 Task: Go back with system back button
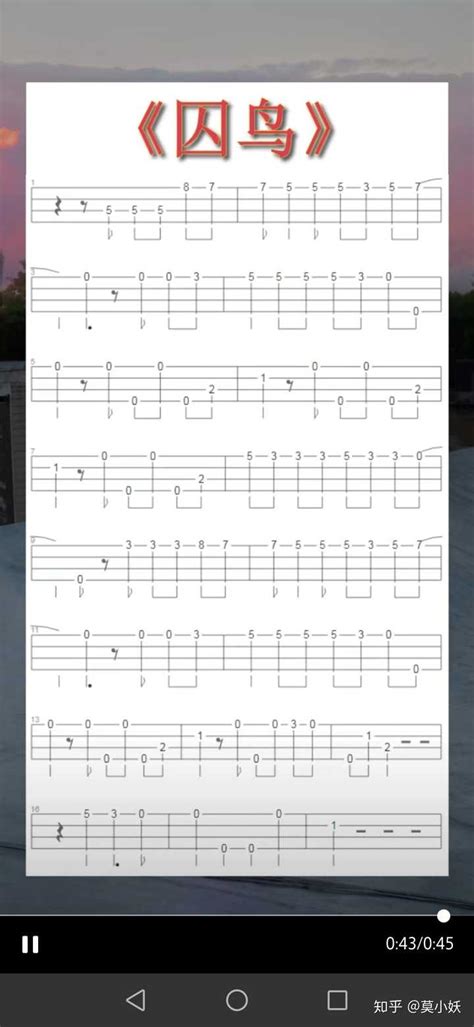(136, 999)
